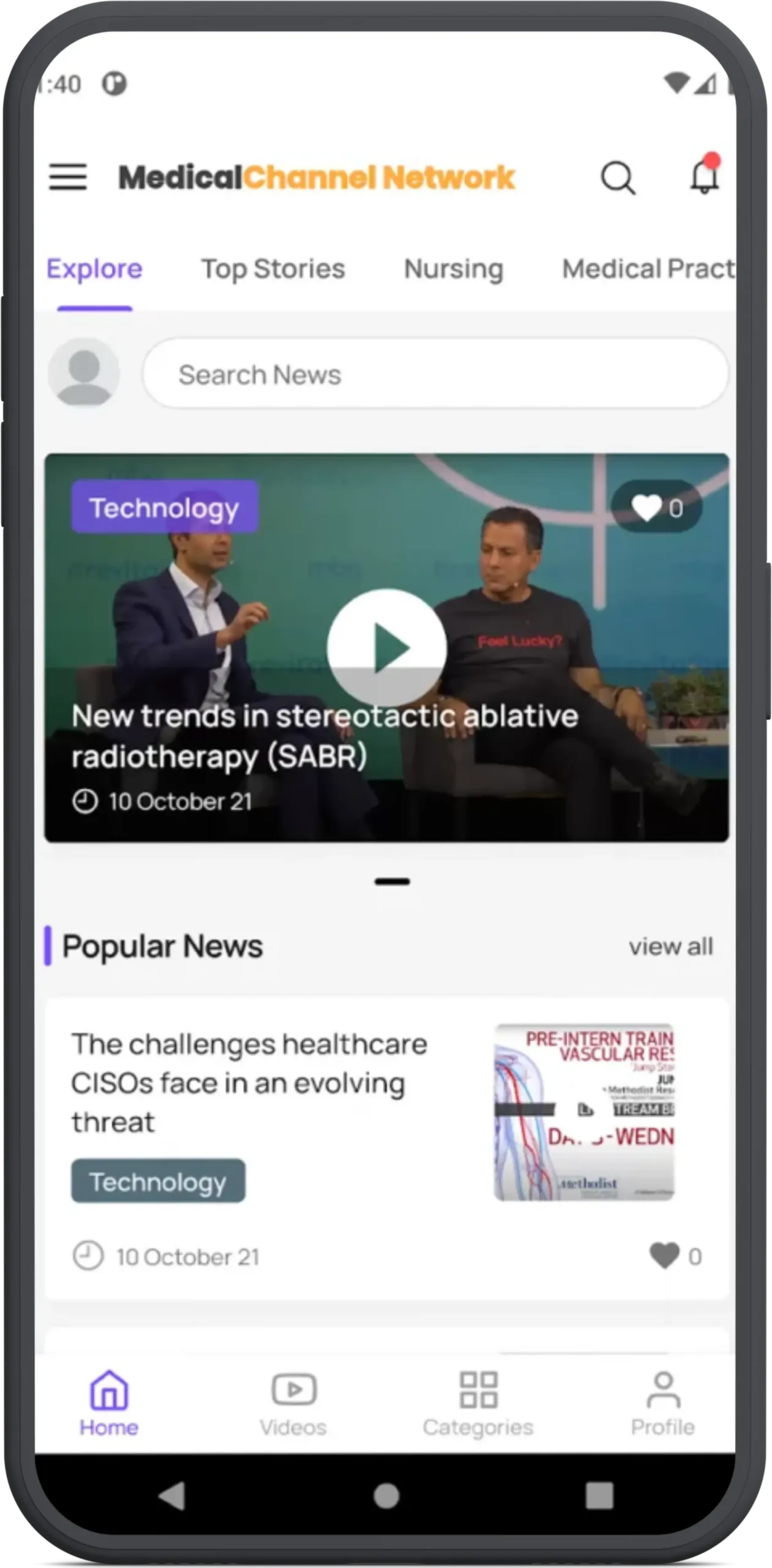Switch to the Profile tab

pyautogui.click(x=662, y=1403)
